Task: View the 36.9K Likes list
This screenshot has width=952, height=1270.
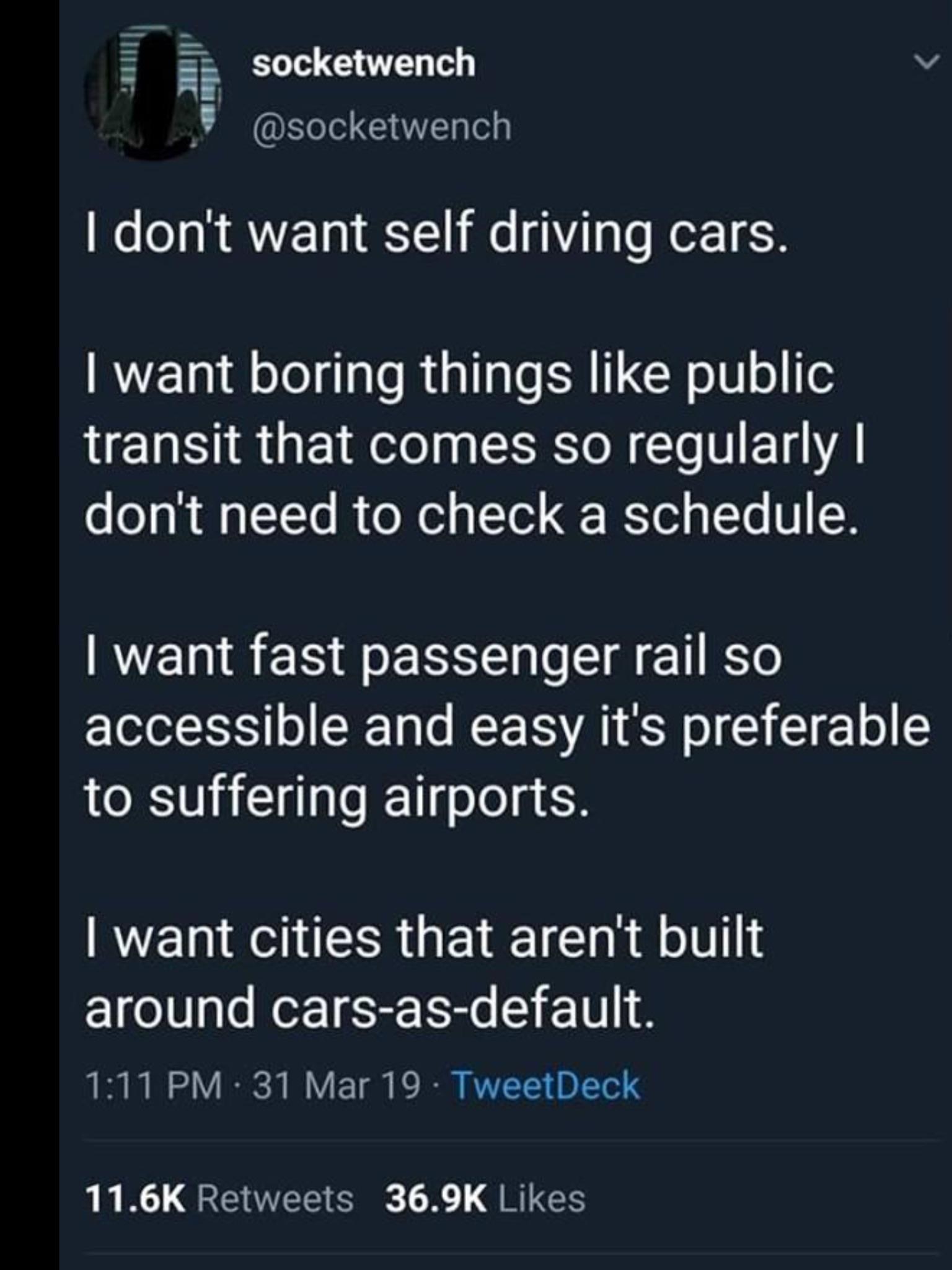Action: pos(485,1198)
